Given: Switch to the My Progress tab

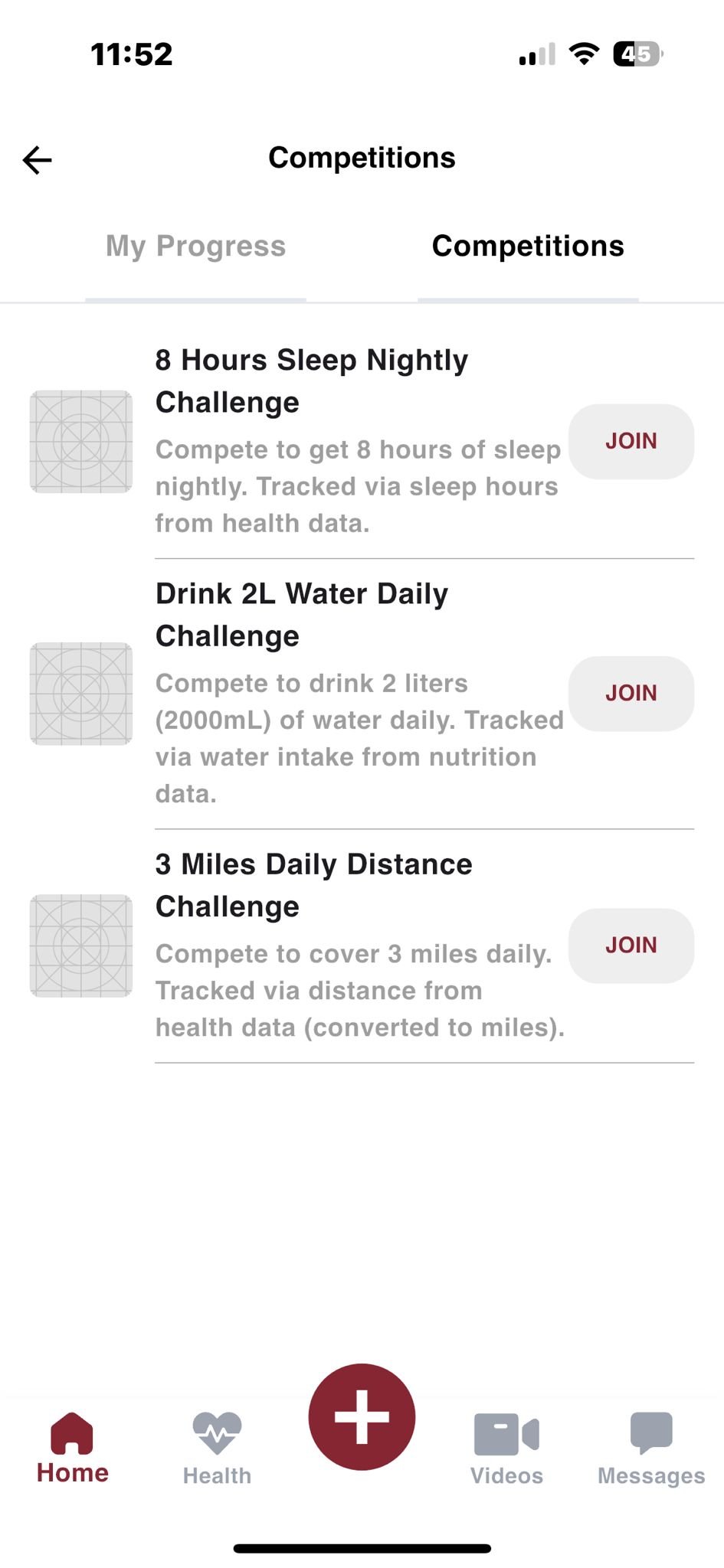Looking at the screenshot, I should pos(196,247).
